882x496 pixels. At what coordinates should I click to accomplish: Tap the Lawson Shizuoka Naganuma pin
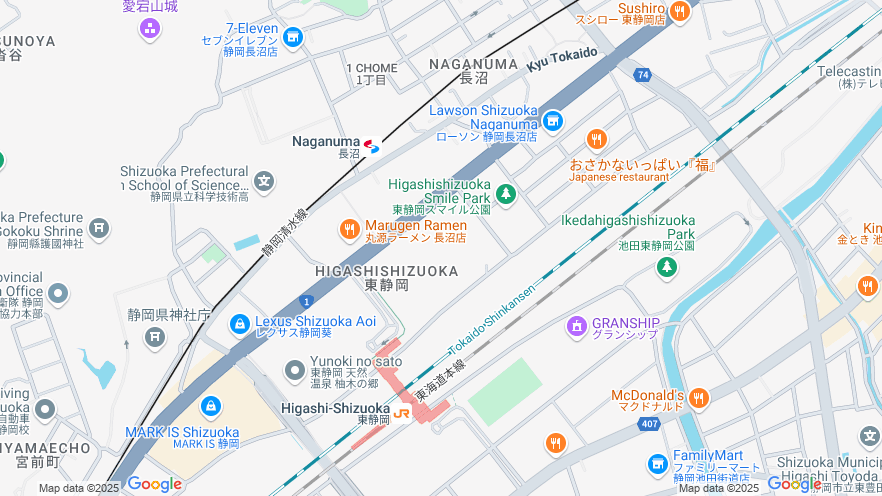point(553,121)
